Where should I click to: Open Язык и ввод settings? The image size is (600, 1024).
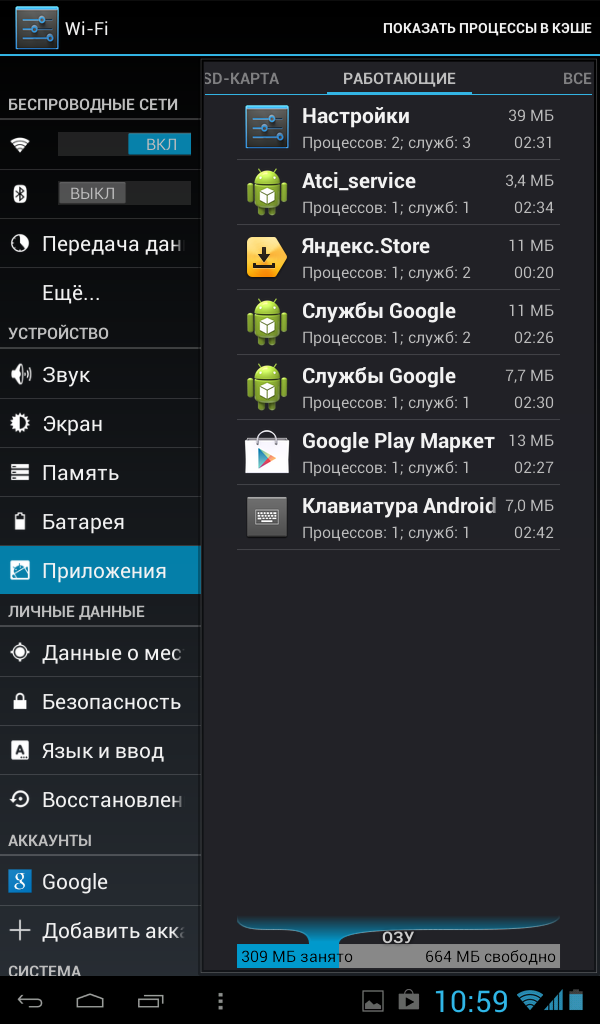(x=100, y=750)
